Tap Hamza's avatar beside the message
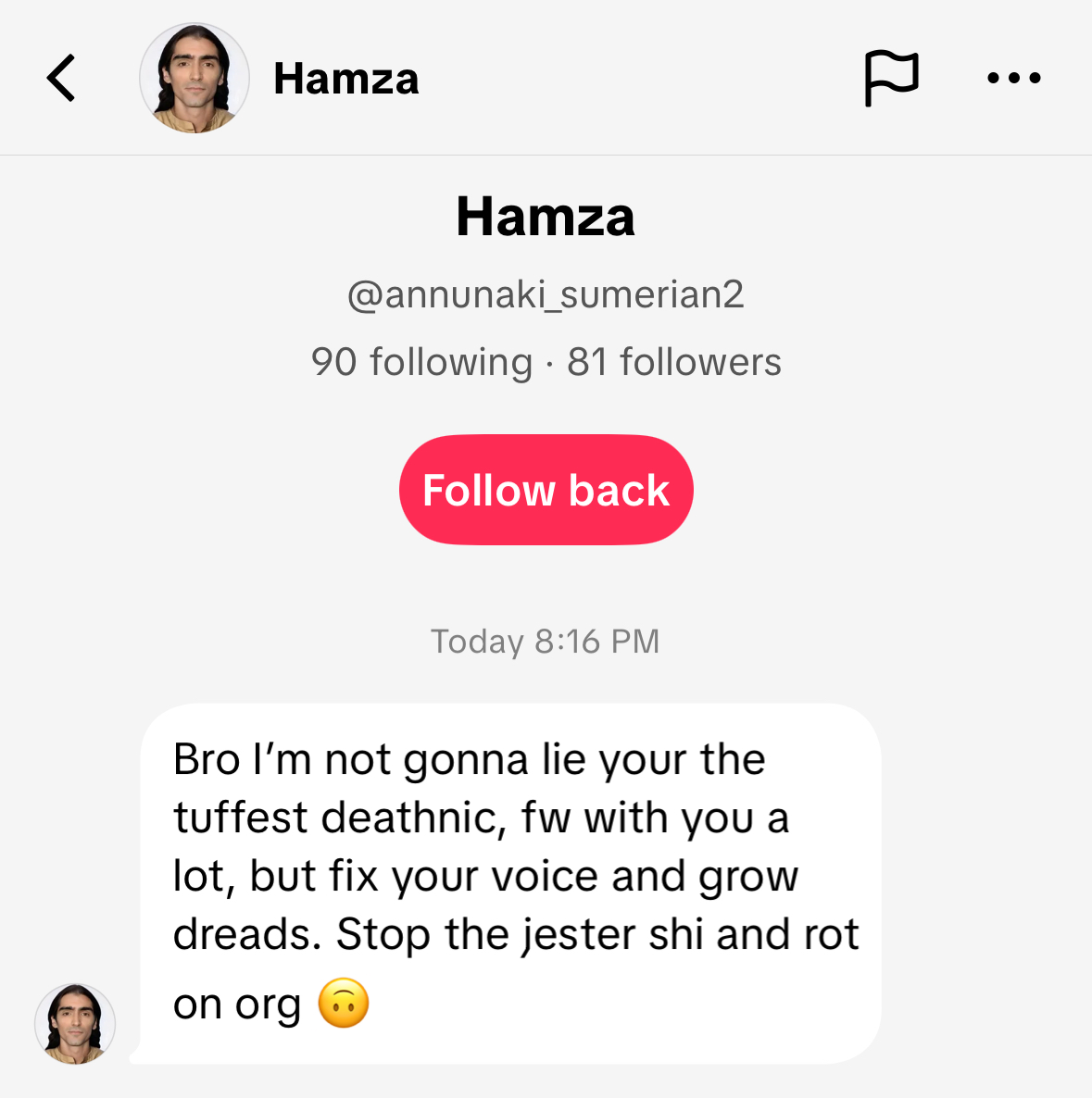Screen dimensions: 1092x1098 pos(75,1023)
